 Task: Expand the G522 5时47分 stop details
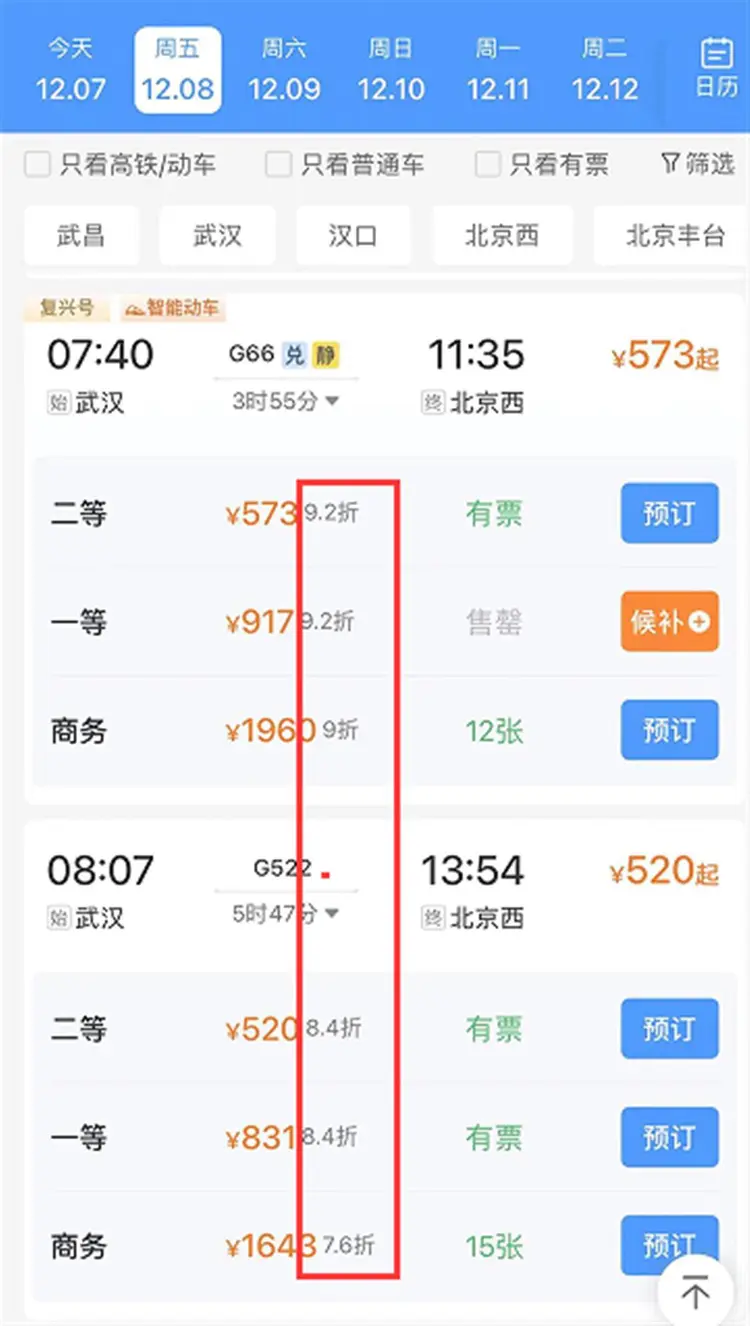[x=286, y=913]
